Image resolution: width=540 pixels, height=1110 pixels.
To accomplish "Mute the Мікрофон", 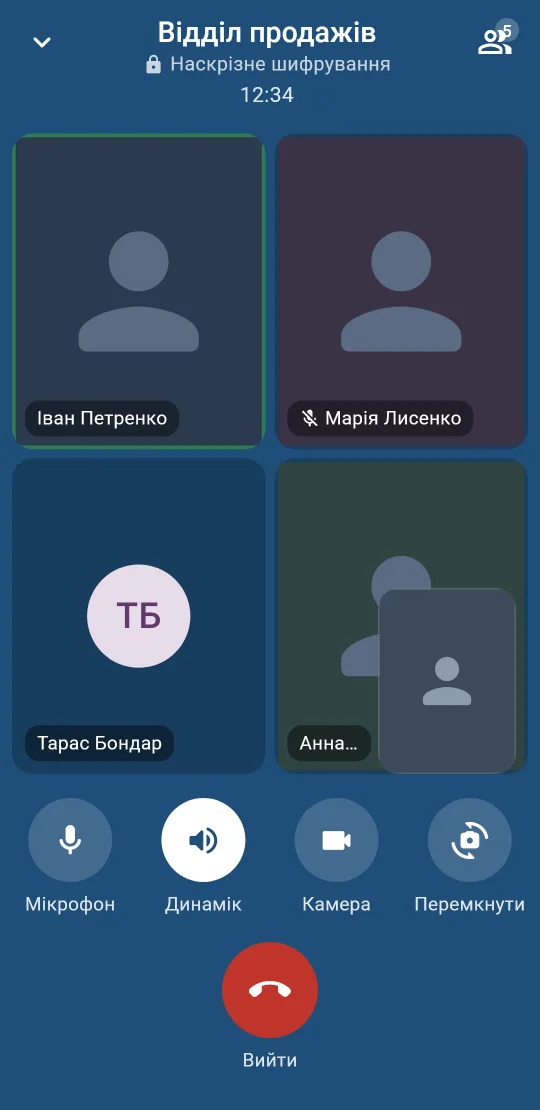I will tap(70, 840).
